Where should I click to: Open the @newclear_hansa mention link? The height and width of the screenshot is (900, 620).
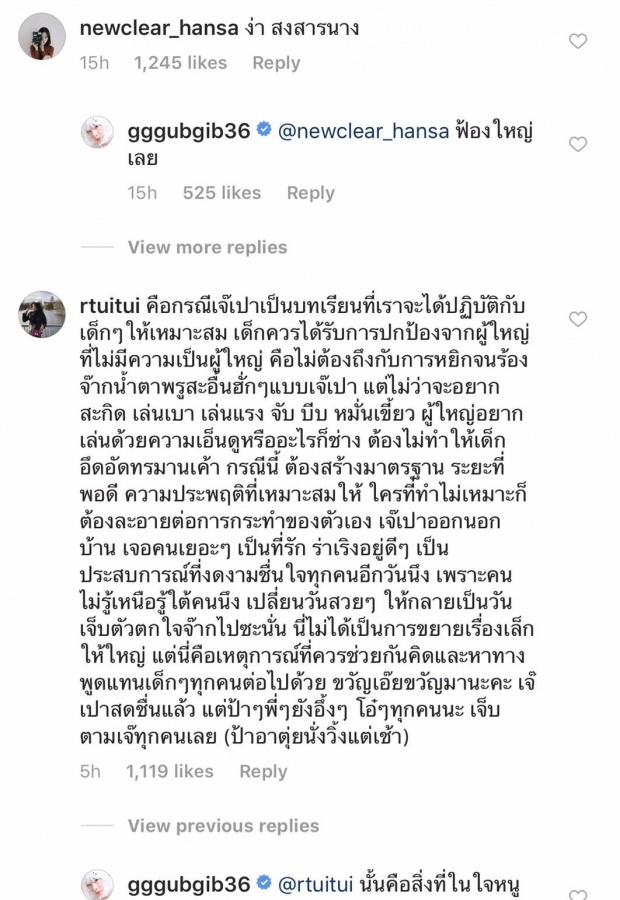366,131
